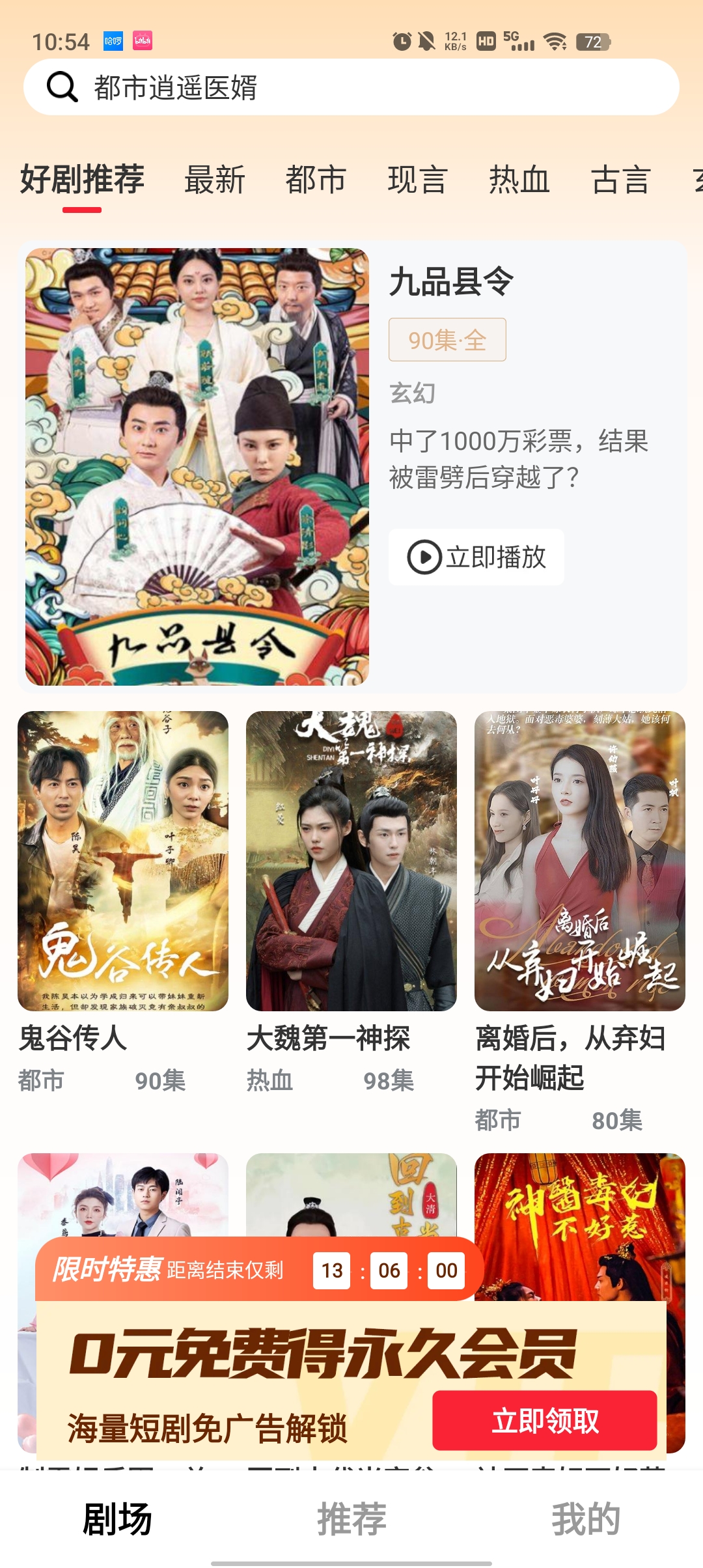Open the 现言 category tab
The width and height of the screenshot is (703, 1568).
417,180
